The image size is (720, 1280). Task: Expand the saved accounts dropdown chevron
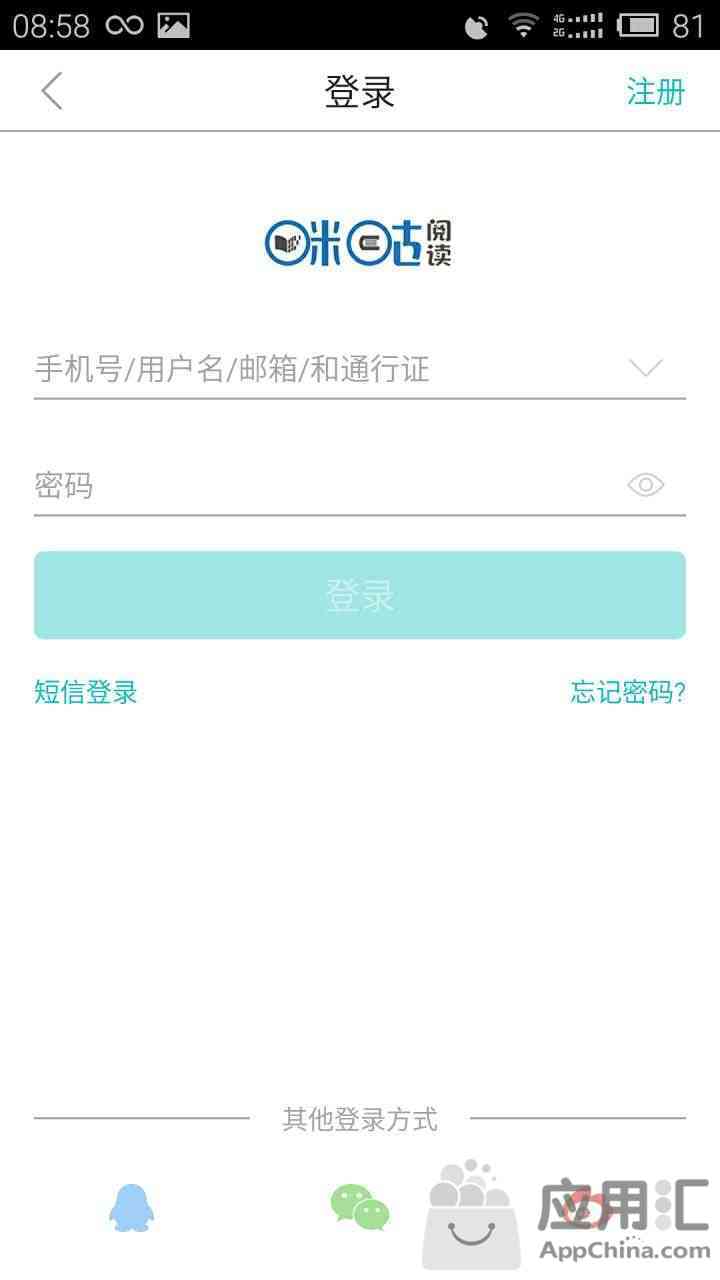(646, 368)
